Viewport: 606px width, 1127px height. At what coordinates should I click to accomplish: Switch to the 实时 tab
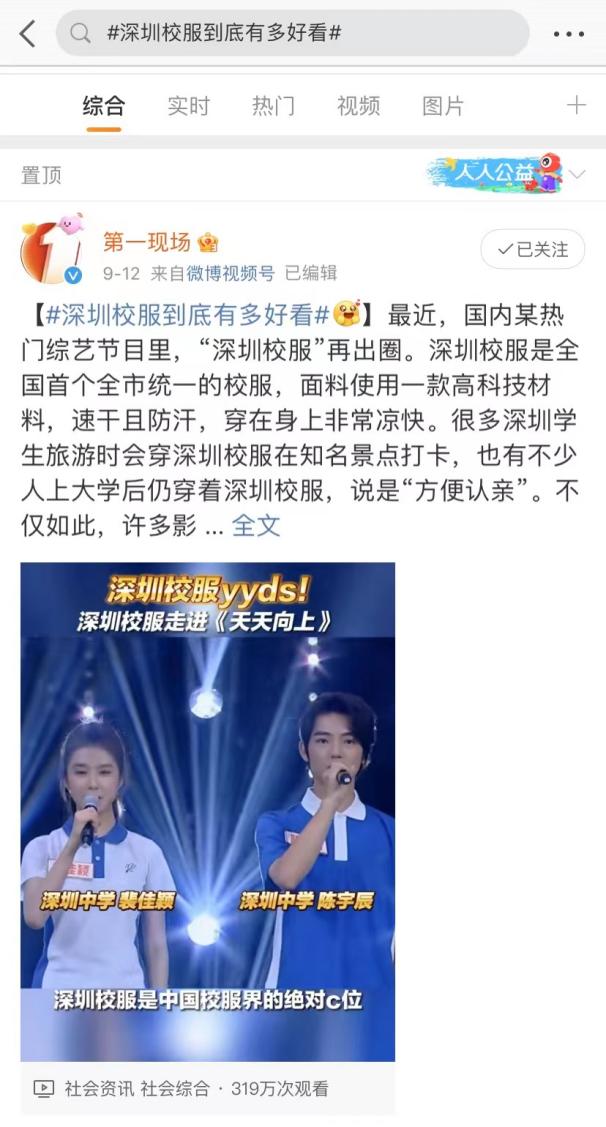(189, 106)
